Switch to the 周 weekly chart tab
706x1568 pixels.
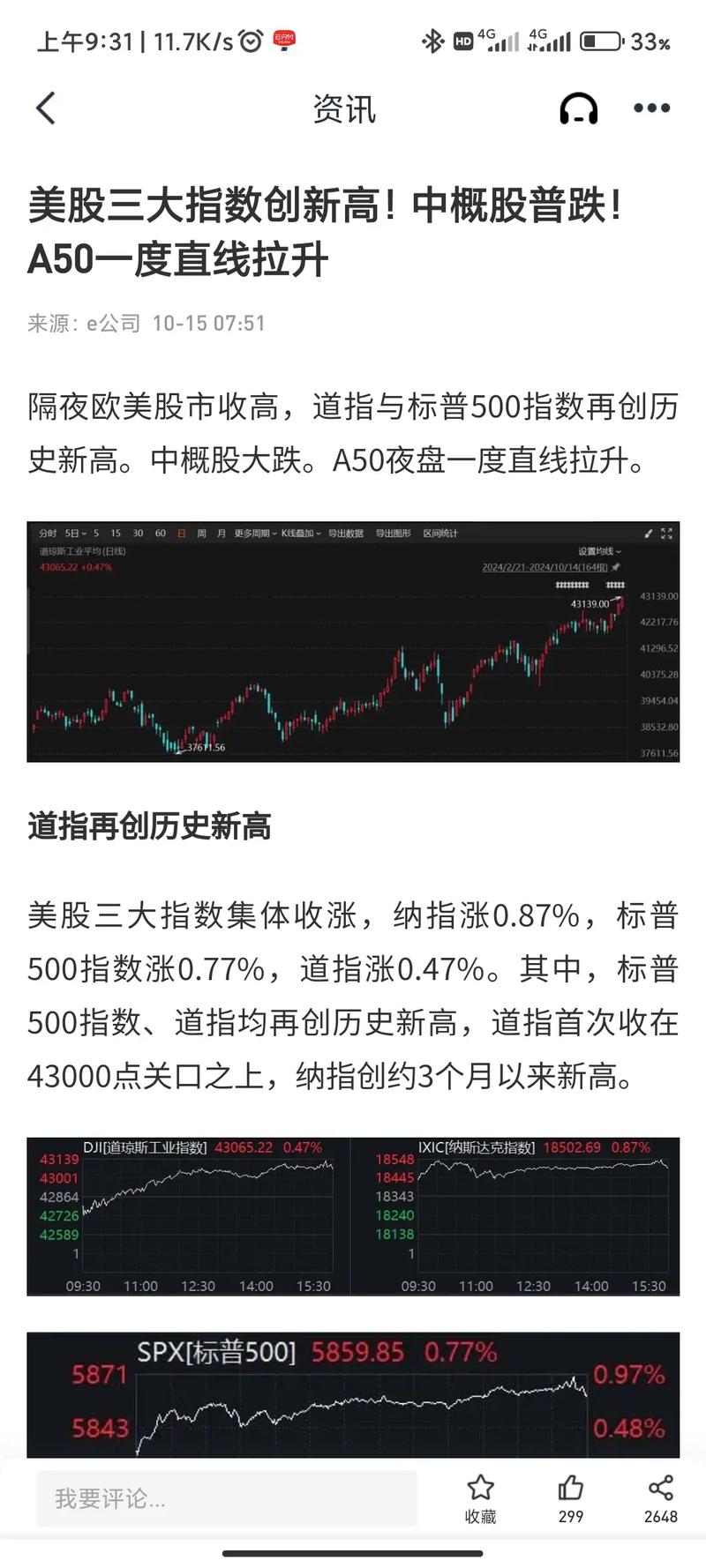pos(202,533)
